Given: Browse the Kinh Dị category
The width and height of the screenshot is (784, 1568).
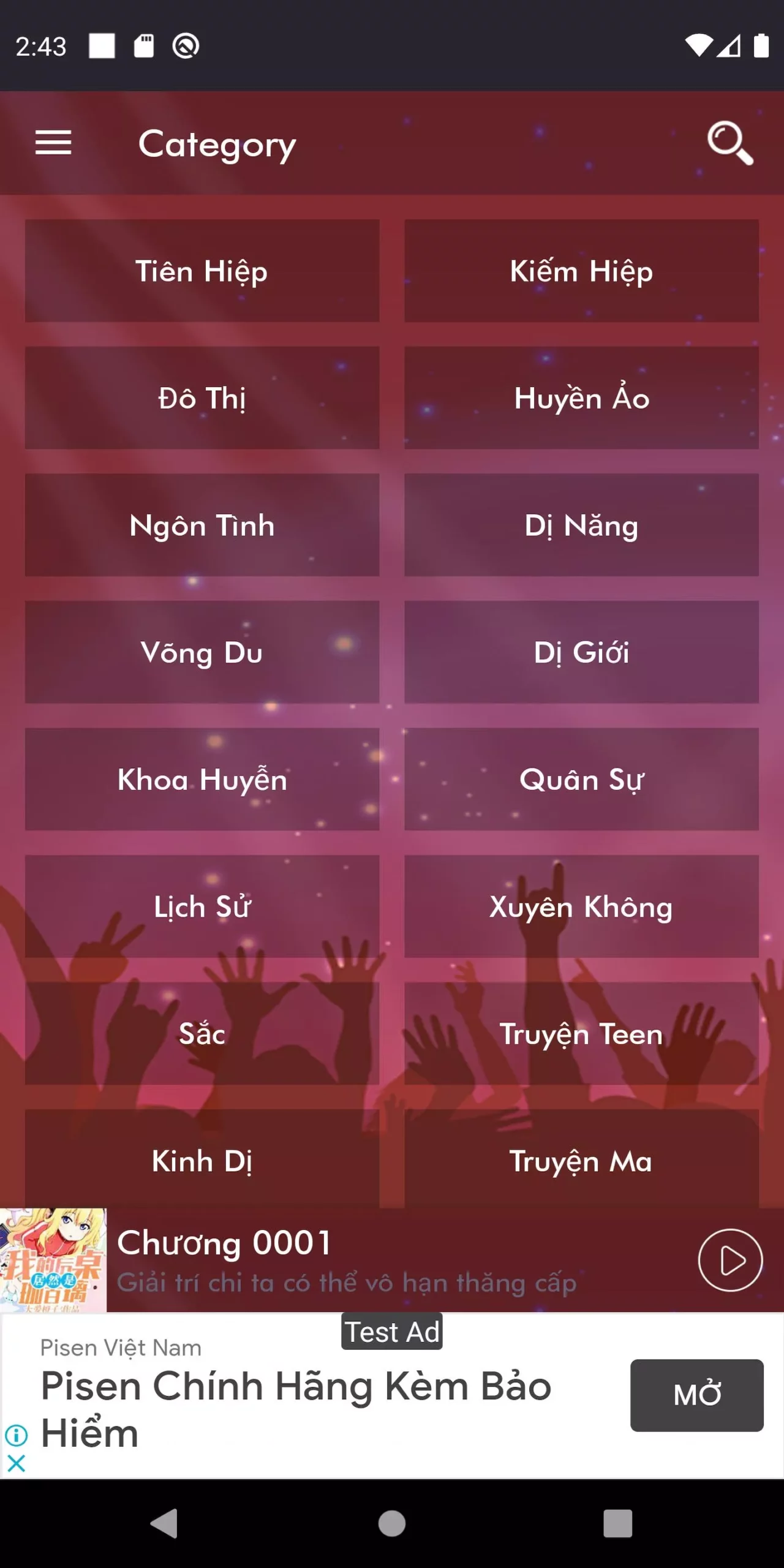Looking at the screenshot, I should tap(202, 1159).
